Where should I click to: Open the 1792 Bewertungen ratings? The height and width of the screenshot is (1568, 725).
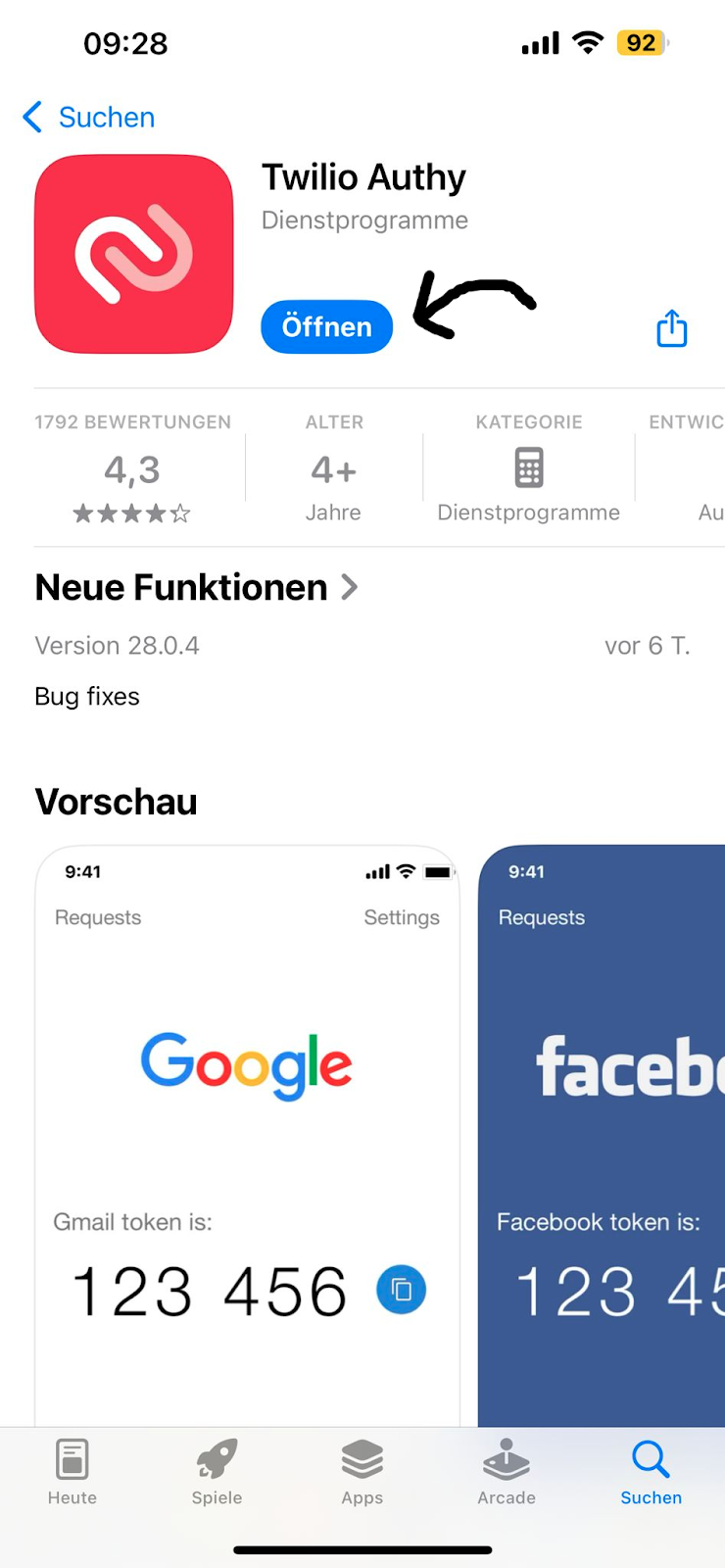(132, 468)
